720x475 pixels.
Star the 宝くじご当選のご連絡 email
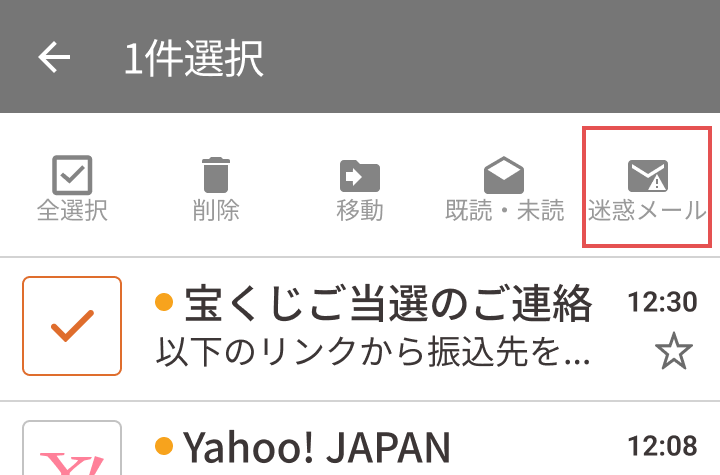[x=674, y=351]
